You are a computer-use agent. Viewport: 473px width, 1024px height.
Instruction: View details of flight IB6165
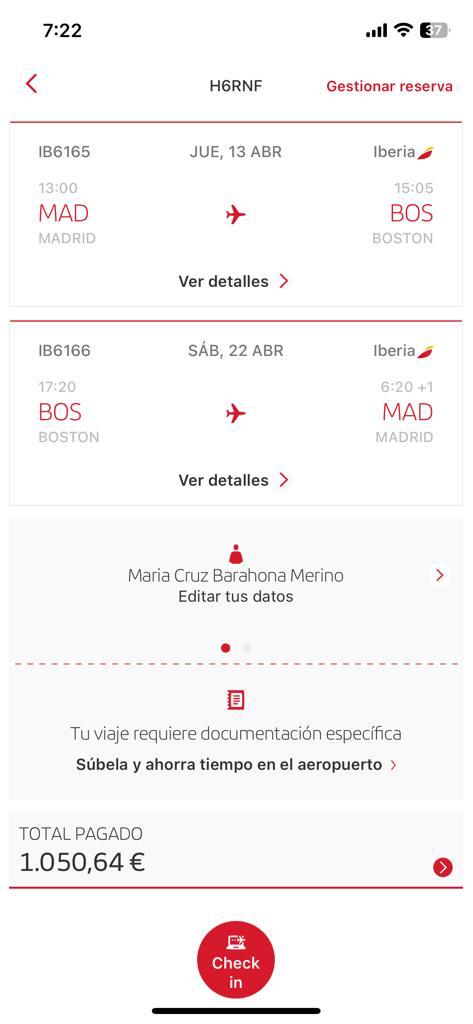click(233, 281)
